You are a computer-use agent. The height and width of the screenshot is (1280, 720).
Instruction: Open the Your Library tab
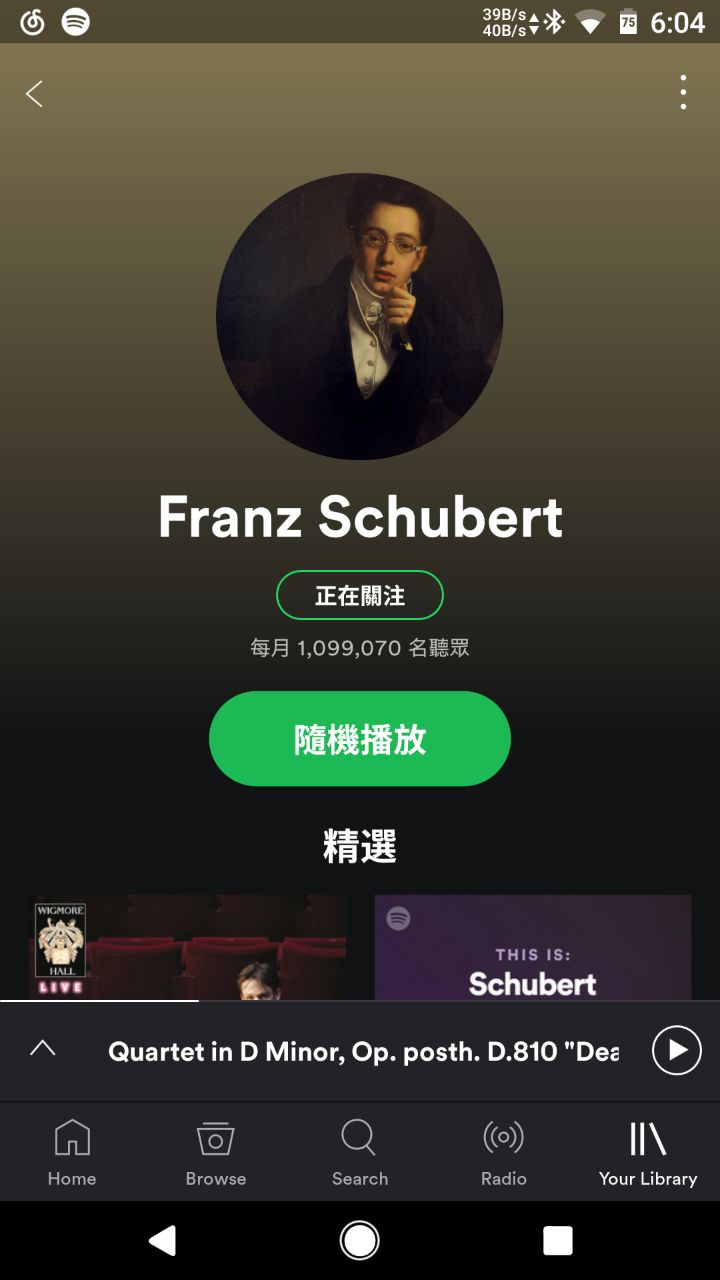[648, 1153]
